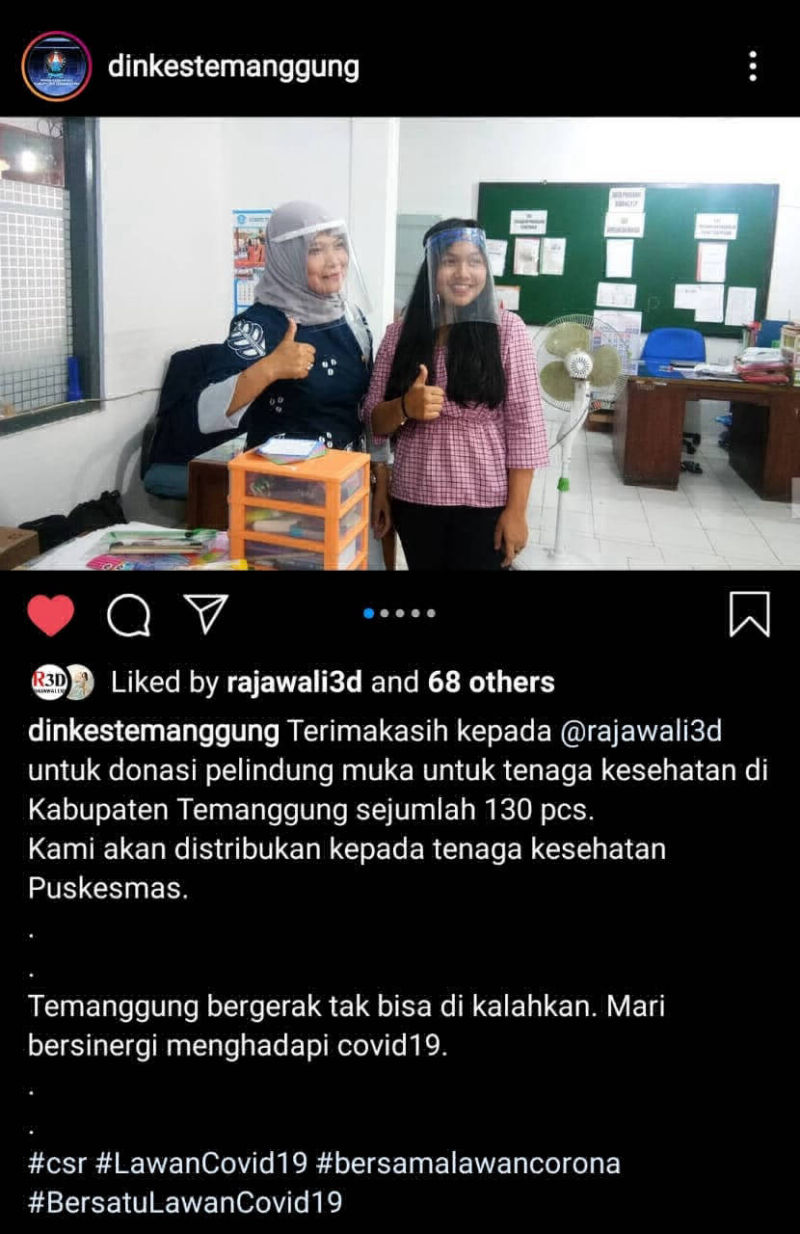
Task: Open comments with the speech bubble icon
Action: (x=128, y=616)
